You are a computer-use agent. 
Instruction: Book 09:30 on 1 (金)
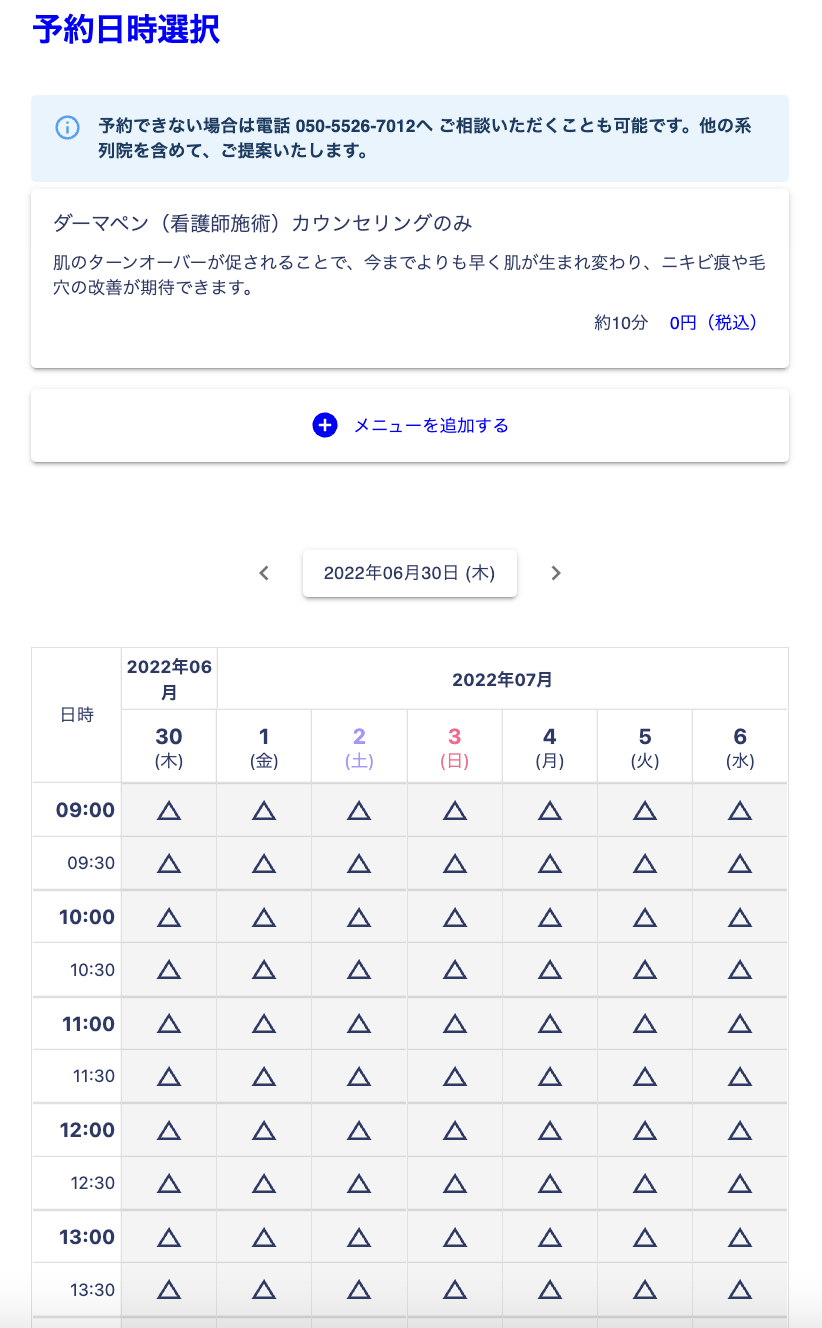tap(264, 863)
